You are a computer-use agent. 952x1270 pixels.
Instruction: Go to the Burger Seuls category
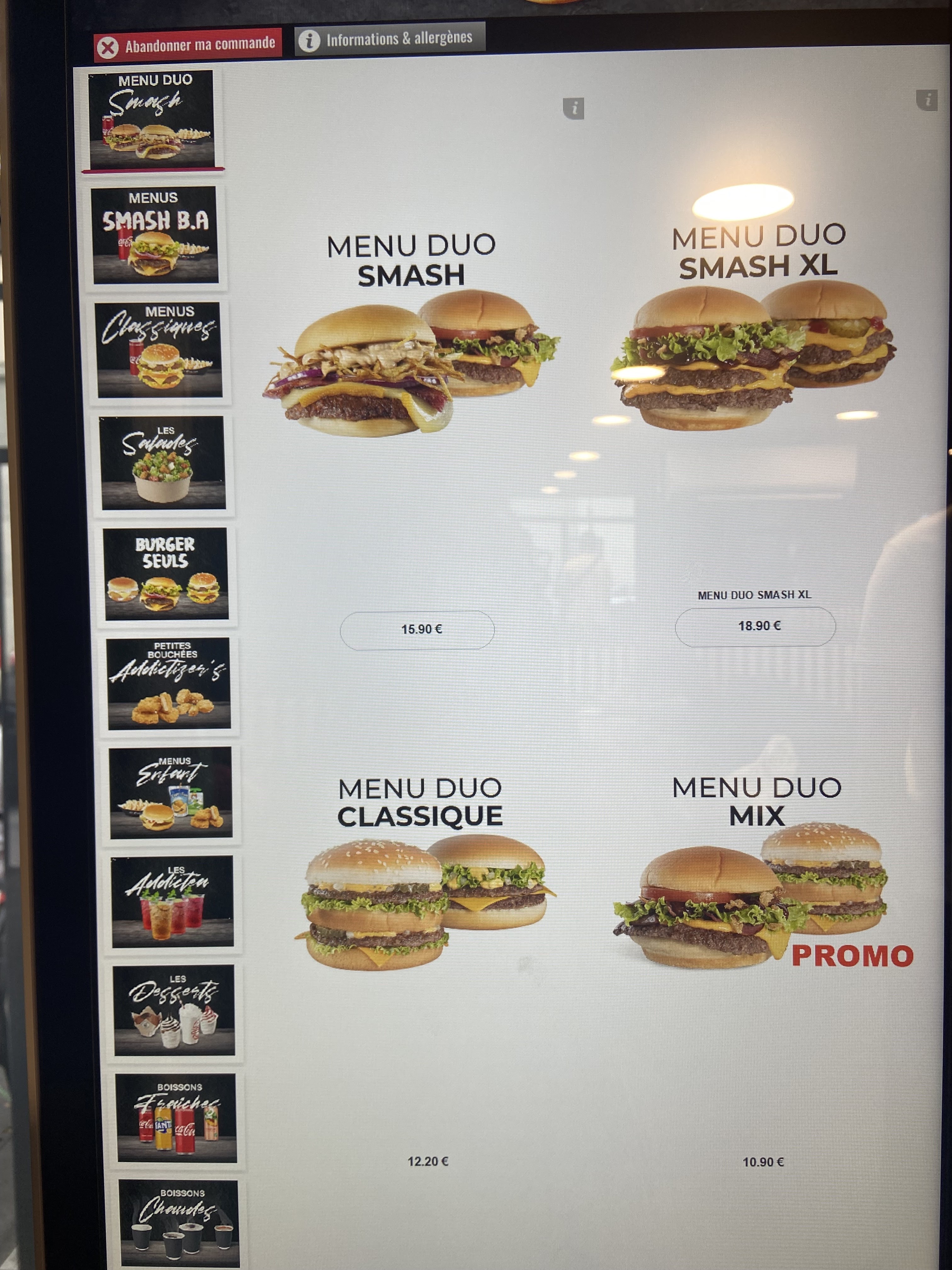click(x=167, y=574)
